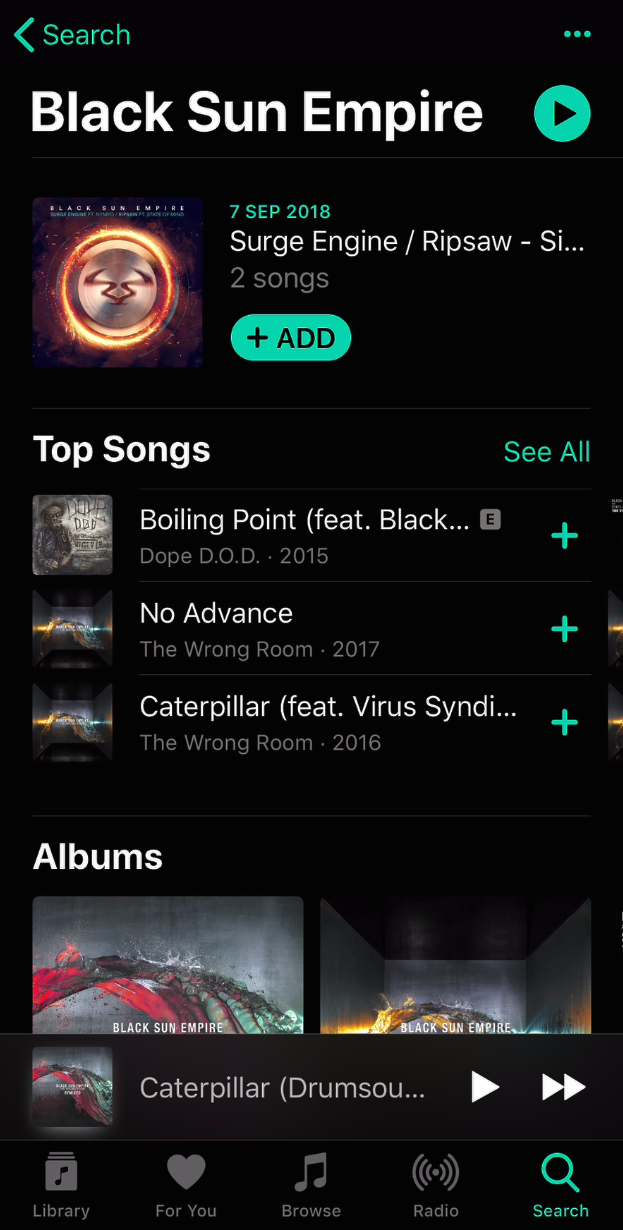Switch to the For You tab
Viewport: 623px width, 1230px height.
tap(186, 1185)
